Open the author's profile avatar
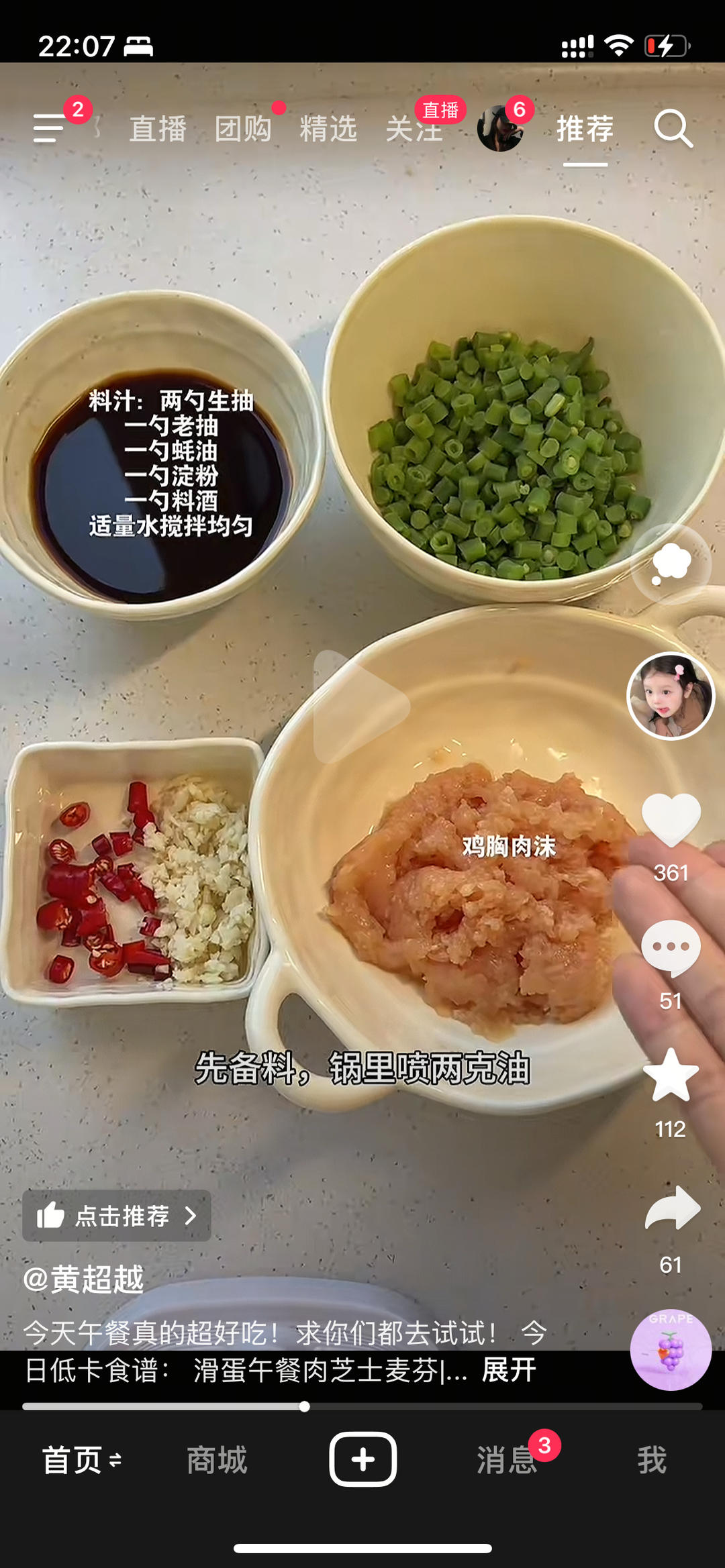This screenshot has height=1568, width=725. (x=670, y=696)
